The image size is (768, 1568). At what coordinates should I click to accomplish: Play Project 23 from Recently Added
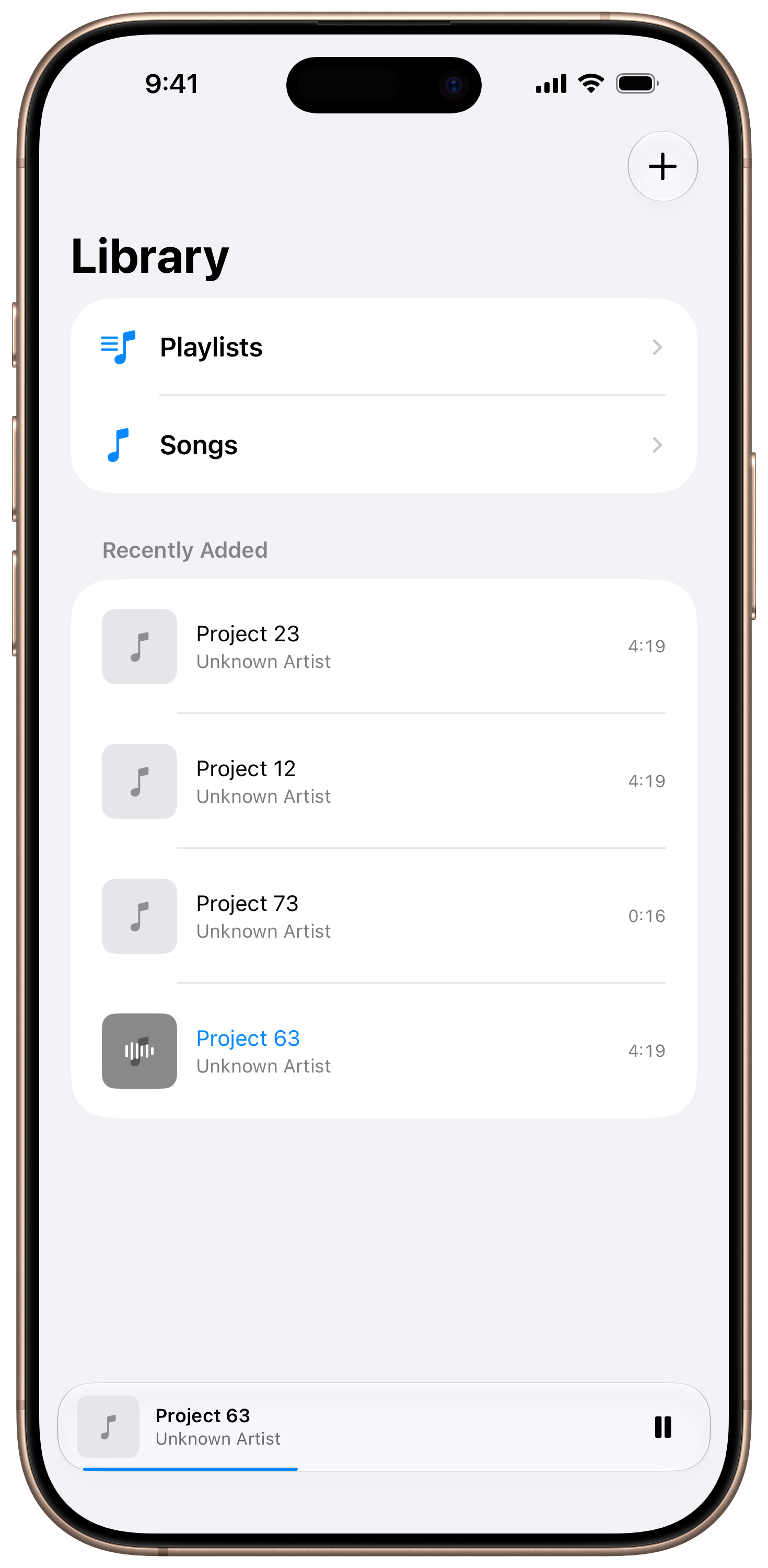(x=383, y=647)
